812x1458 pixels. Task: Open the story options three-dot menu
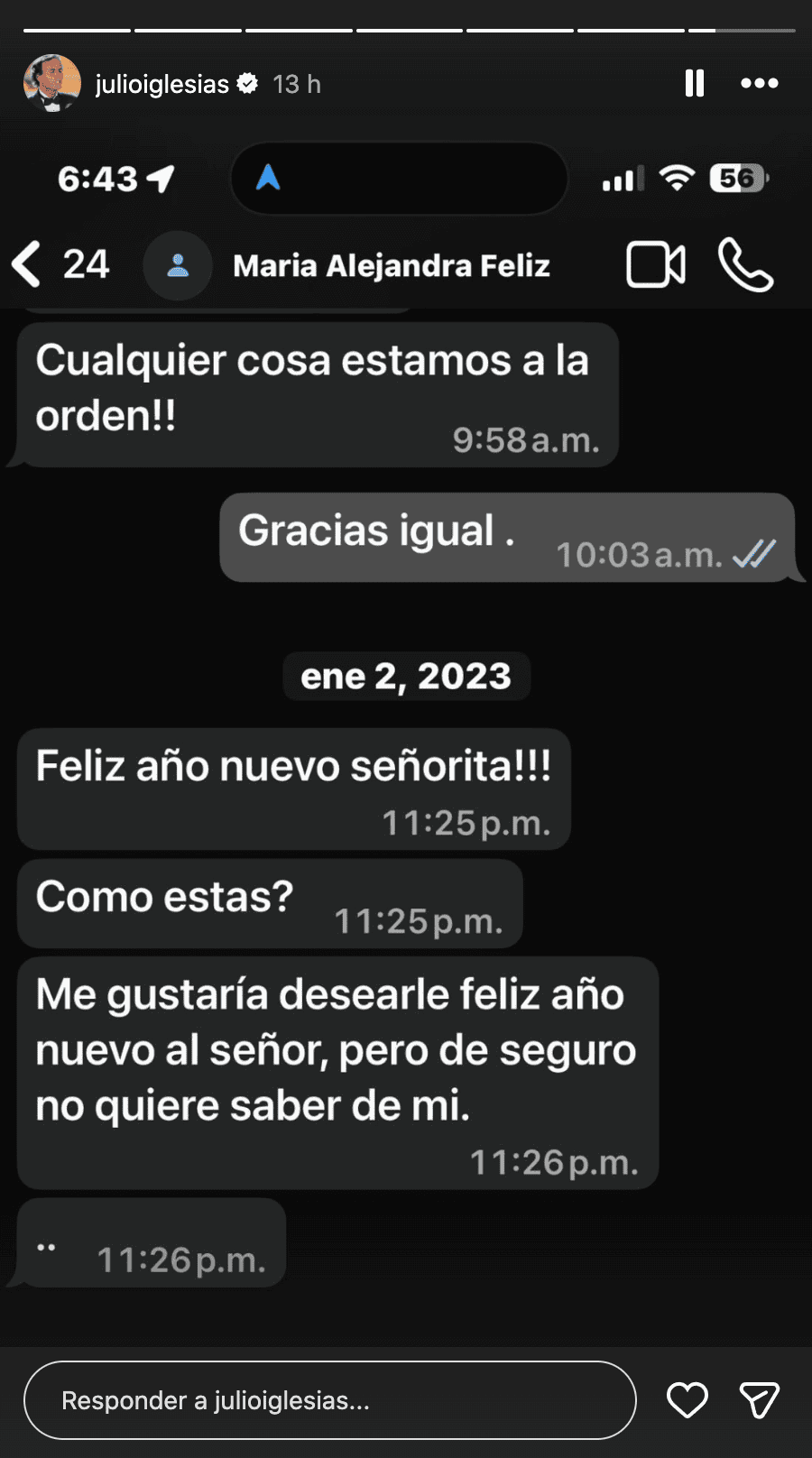pyautogui.click(x=759, y=83)
